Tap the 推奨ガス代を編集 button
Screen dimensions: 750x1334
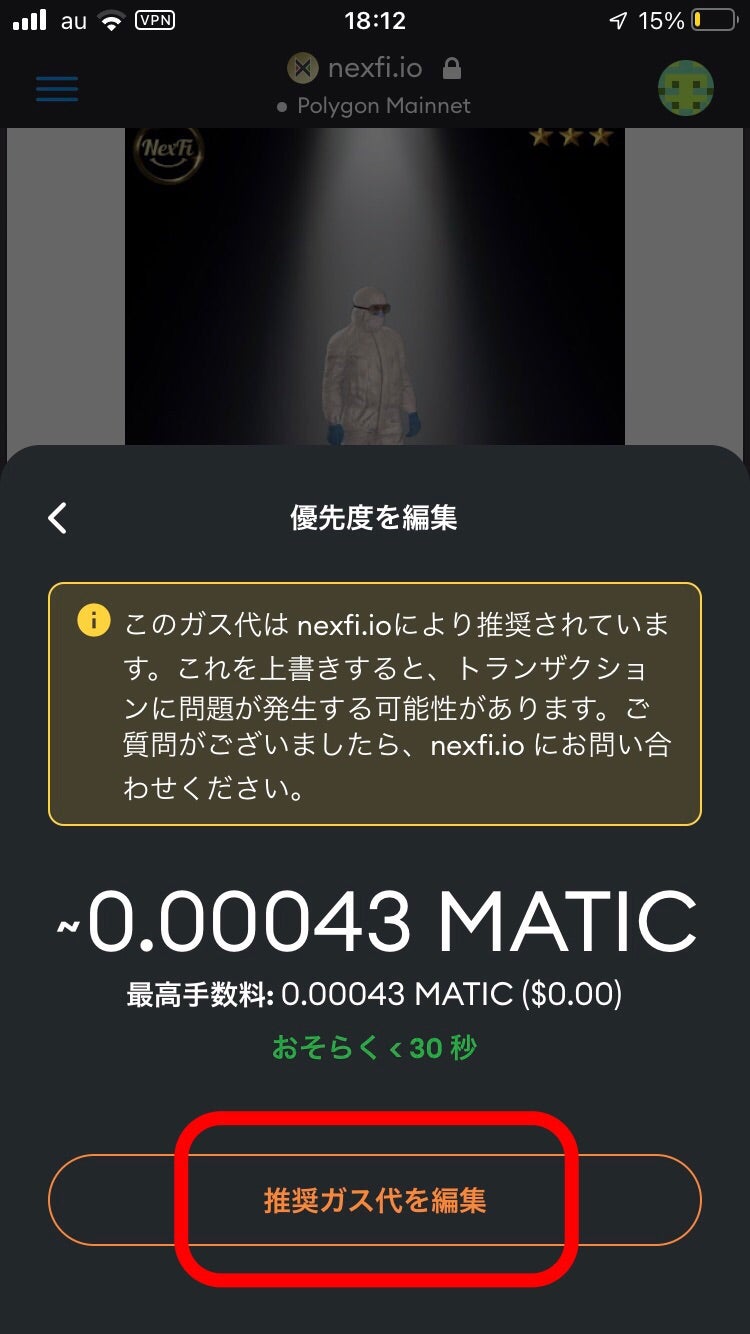(375, 1200)
